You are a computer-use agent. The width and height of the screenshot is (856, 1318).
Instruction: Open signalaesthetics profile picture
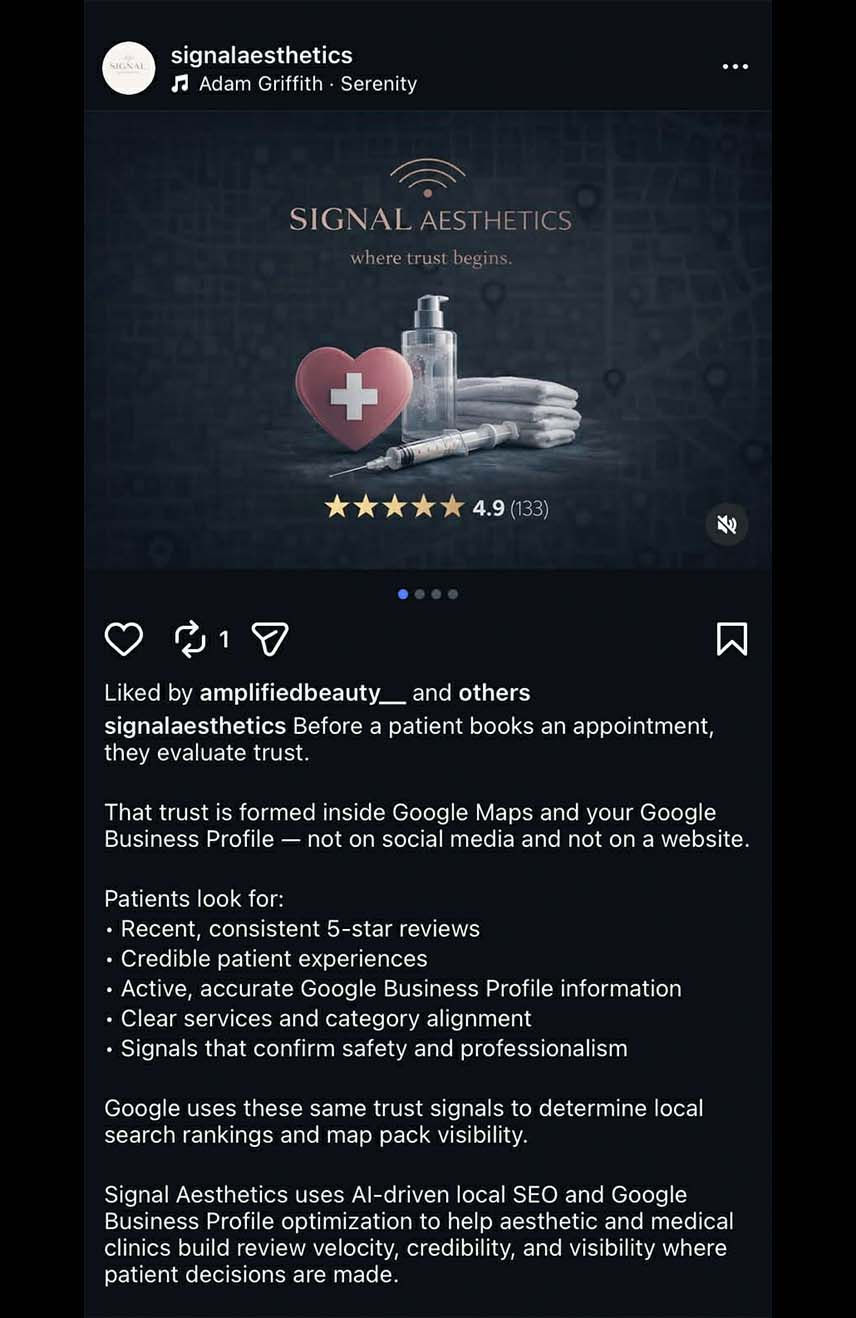pyautogui.click(x=129, y=68)
